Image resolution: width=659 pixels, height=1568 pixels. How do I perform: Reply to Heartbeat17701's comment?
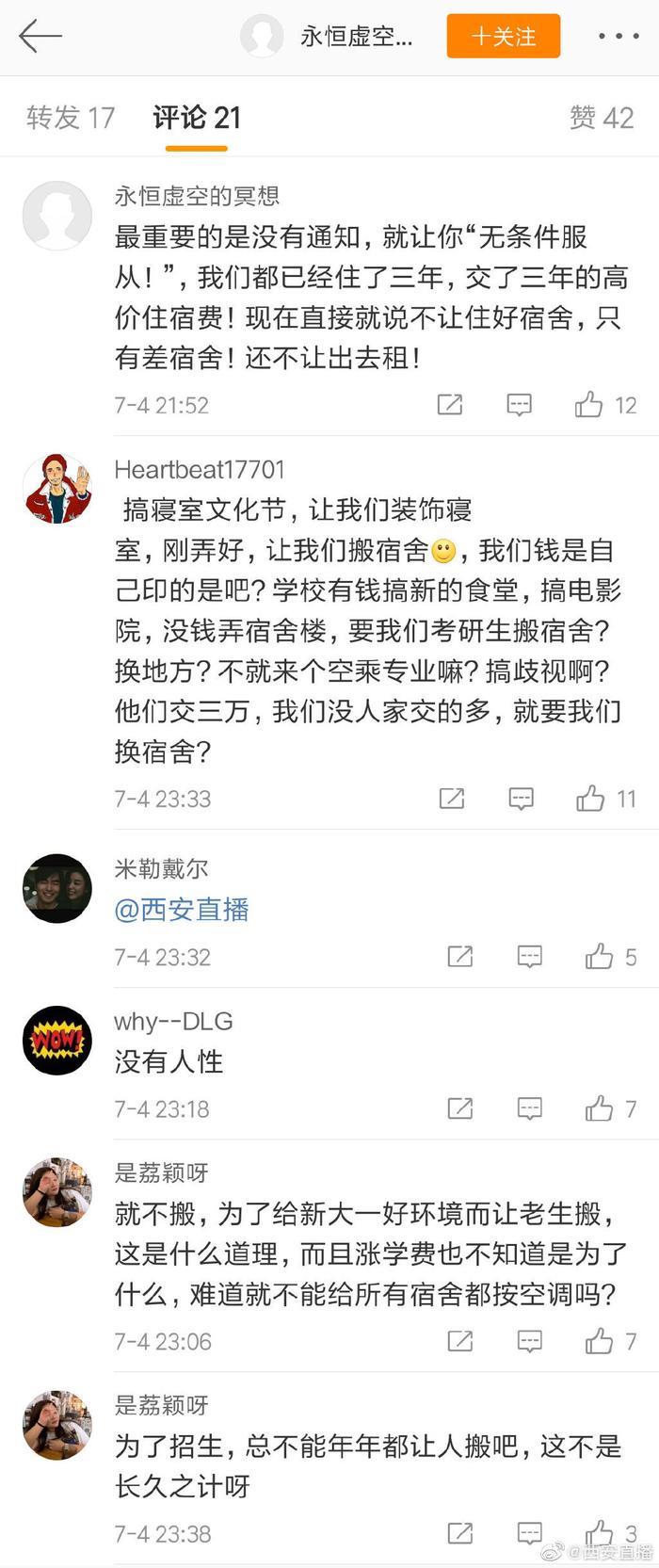(x=521, y=799)
